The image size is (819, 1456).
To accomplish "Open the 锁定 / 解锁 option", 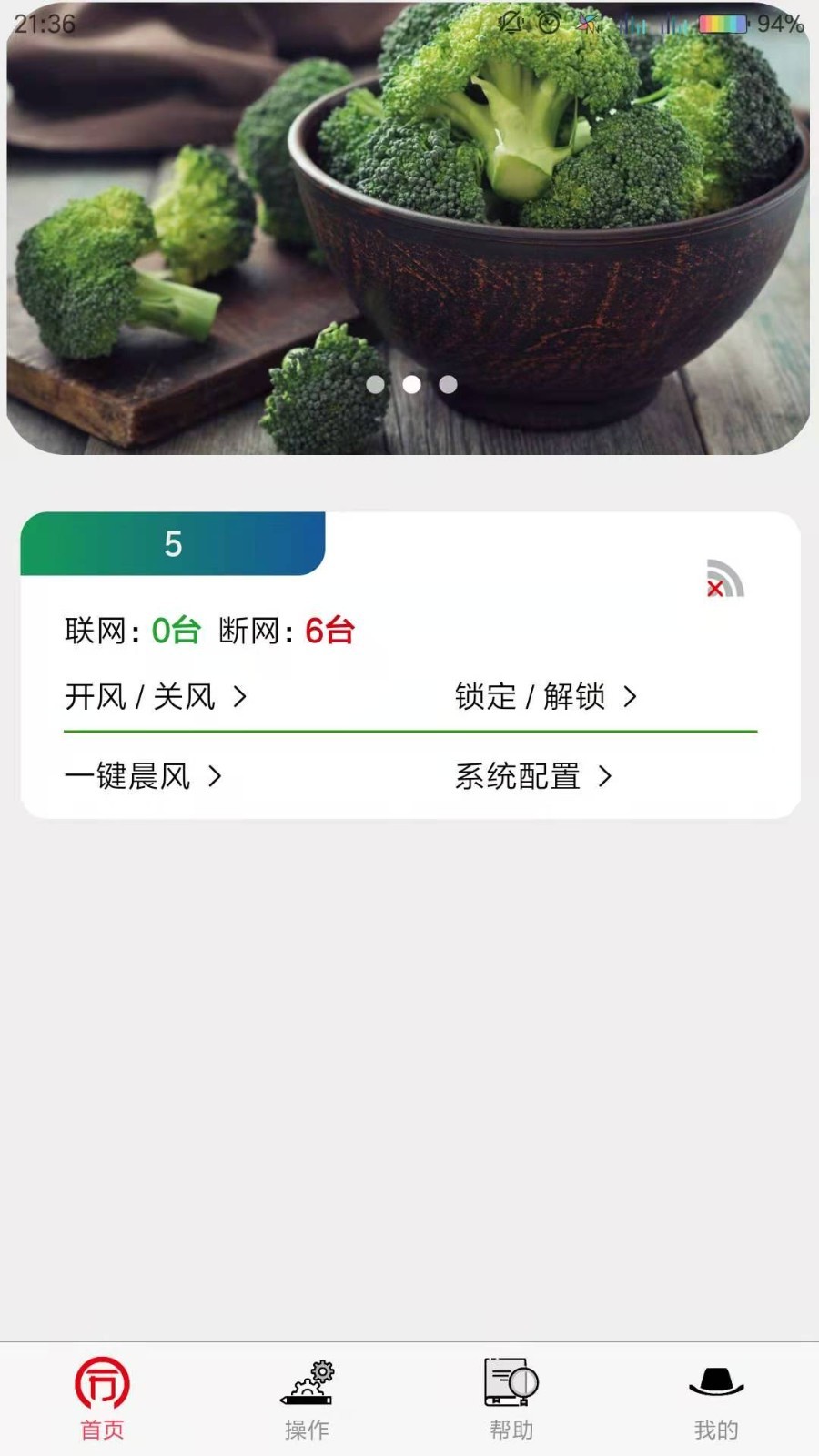I will pyautogui.click(x=544, y=697).
